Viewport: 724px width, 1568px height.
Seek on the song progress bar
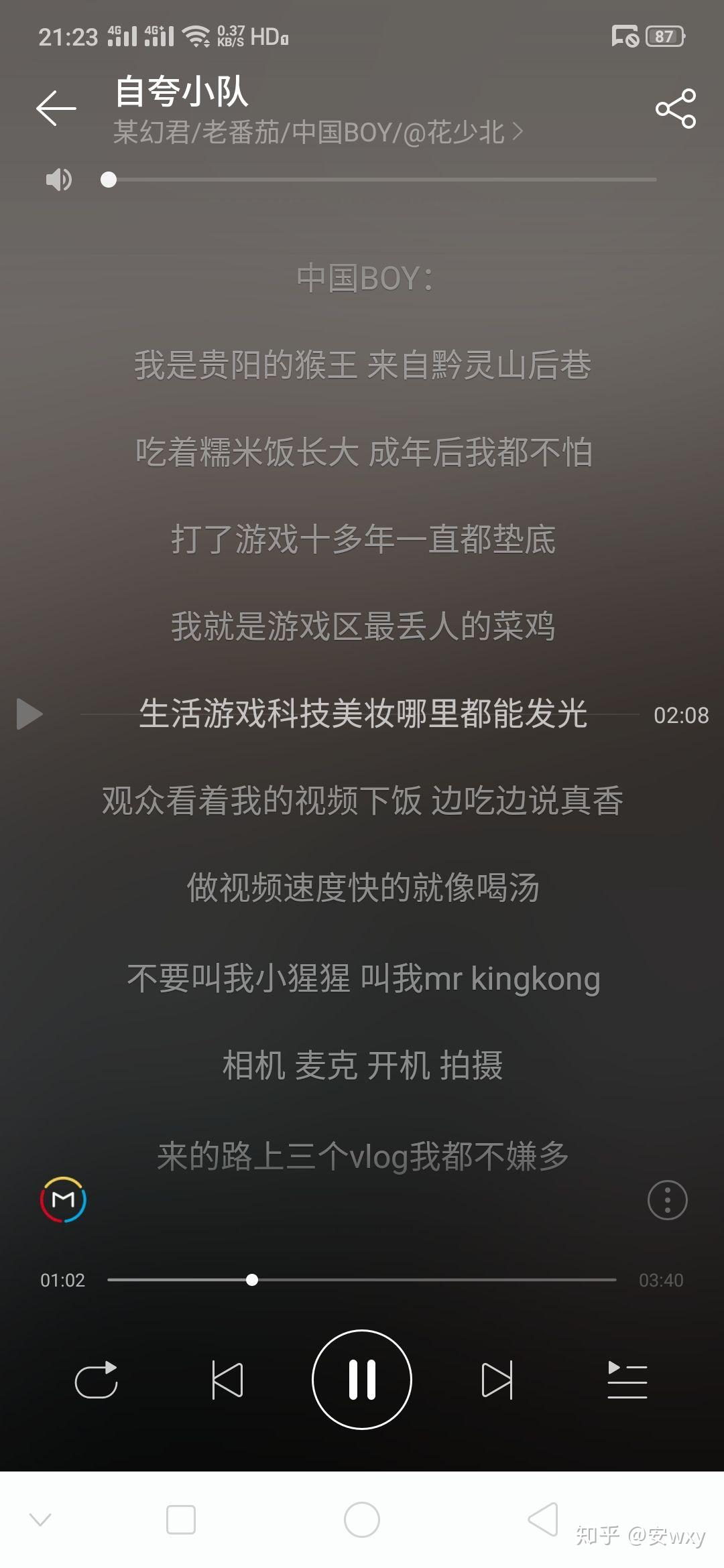tap(362, 1280)
